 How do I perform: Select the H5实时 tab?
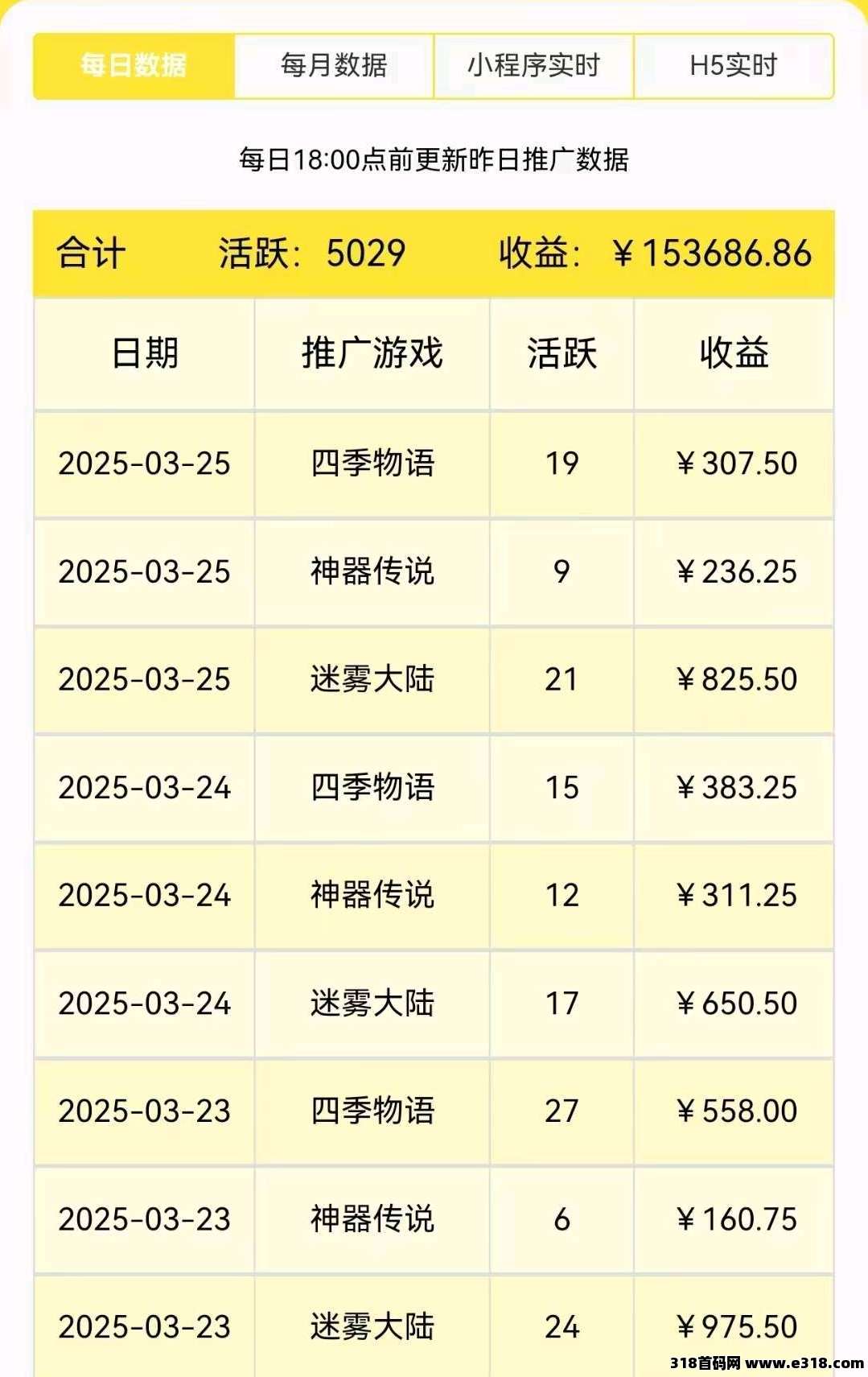pyautogui.click(x=733, y=67)
